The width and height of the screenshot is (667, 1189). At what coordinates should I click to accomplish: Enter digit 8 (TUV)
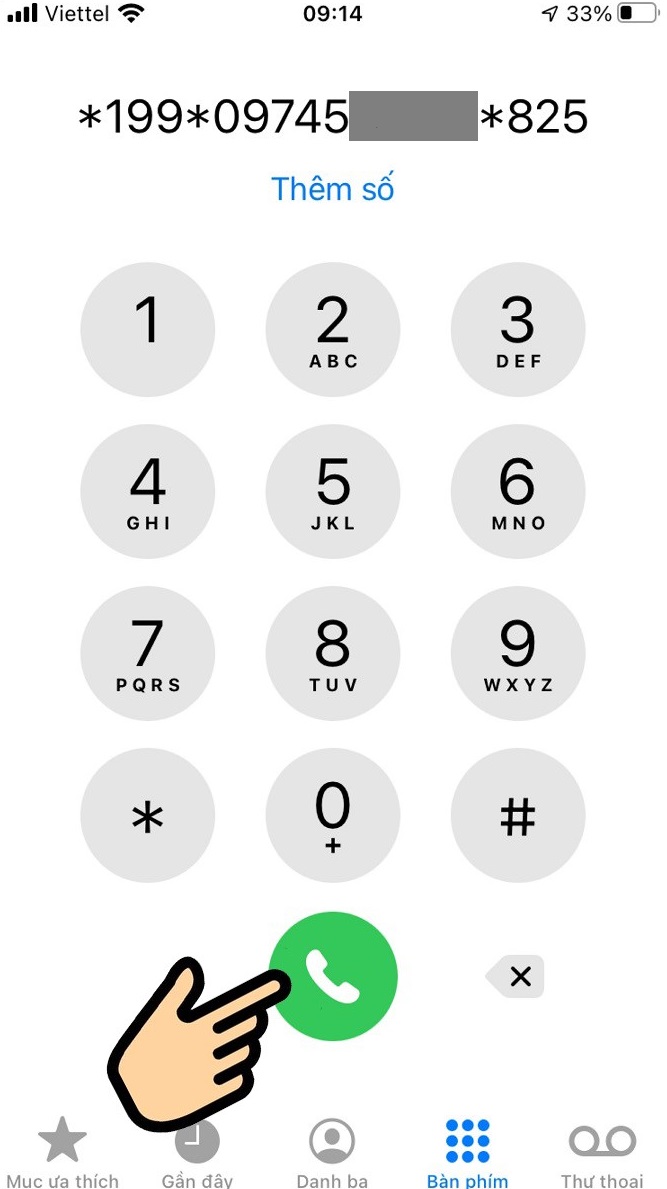[x=333, y=653]
